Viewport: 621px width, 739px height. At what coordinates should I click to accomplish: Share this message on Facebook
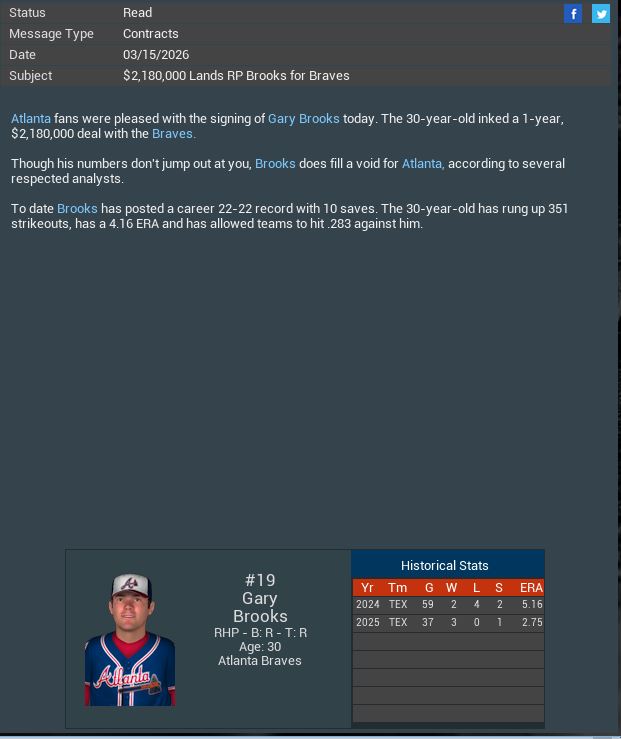573,13
